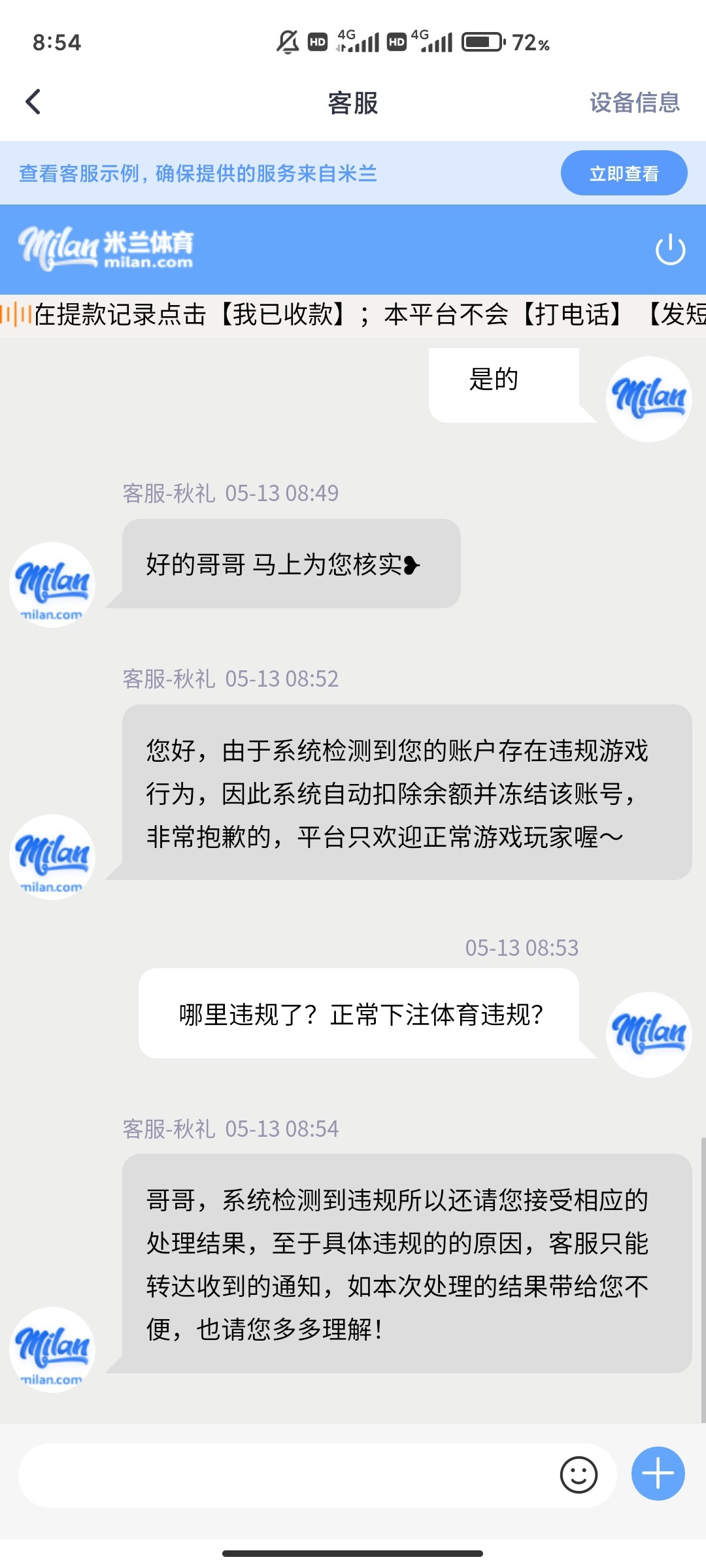
Task: Open the plus attachment menu
Action: tap(658, 1474)
